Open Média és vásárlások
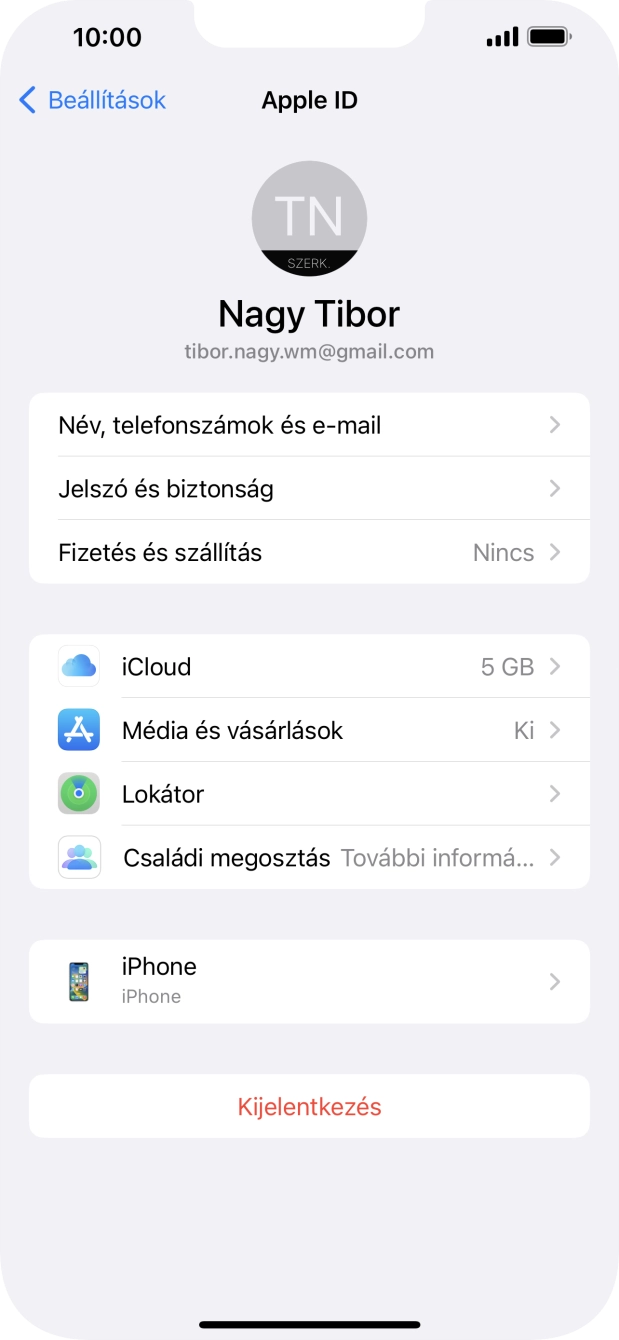The height and width of the screenshot is (1340, 619). coord(309,731)
